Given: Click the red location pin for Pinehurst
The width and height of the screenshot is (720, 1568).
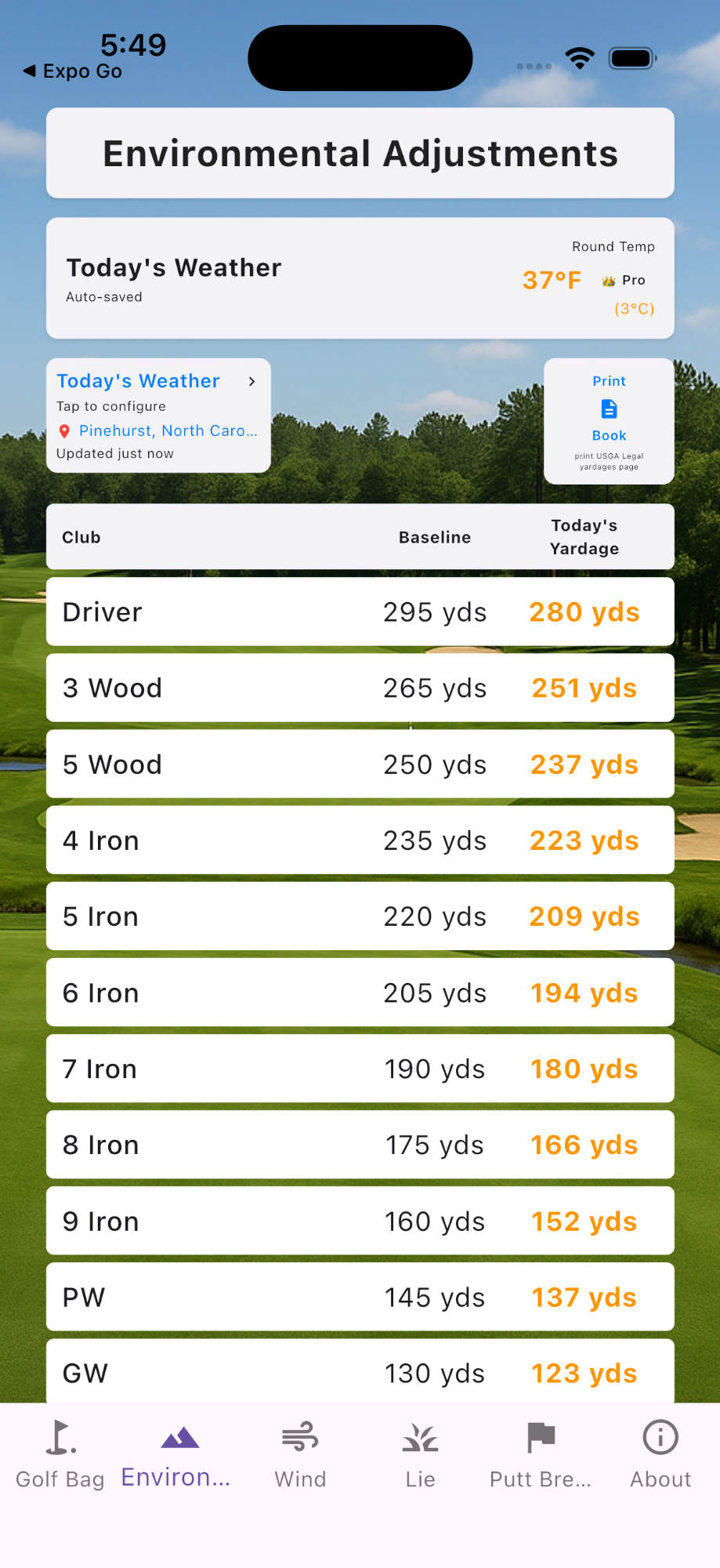Looking at the screenshot, I should coord(65,430).
